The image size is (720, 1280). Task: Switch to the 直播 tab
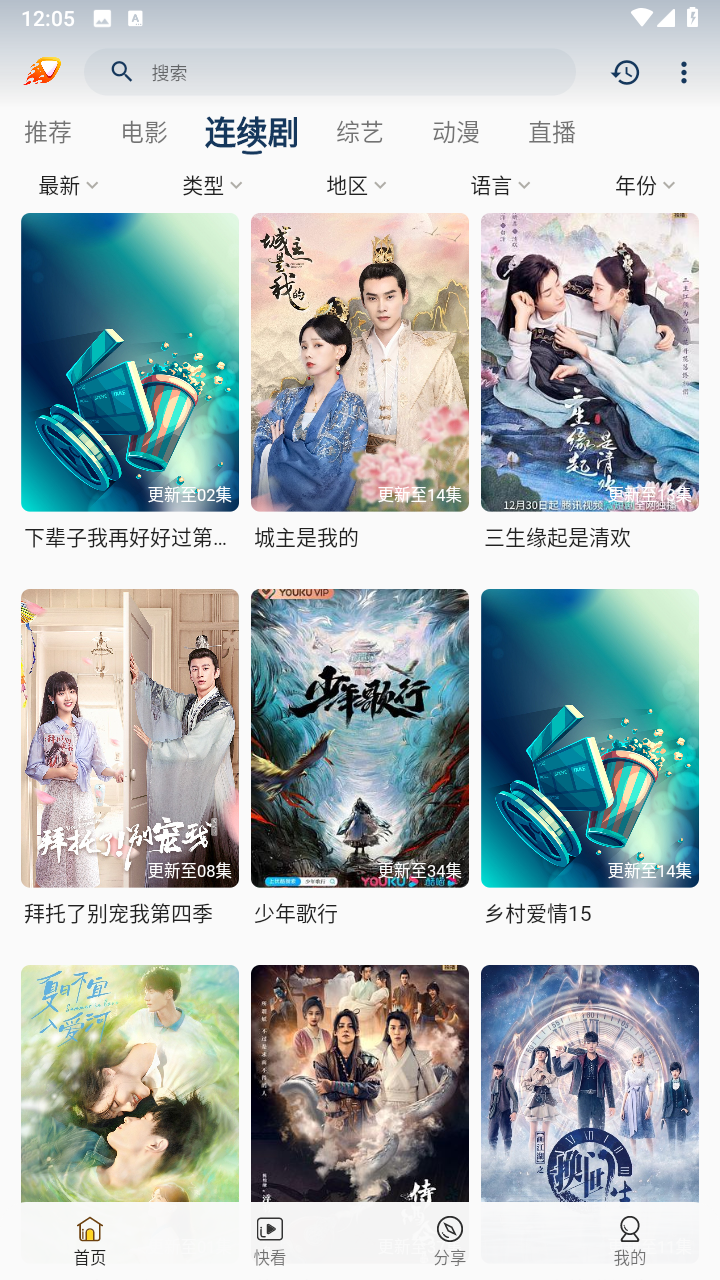pyautogui.click(x=552, y=132)
